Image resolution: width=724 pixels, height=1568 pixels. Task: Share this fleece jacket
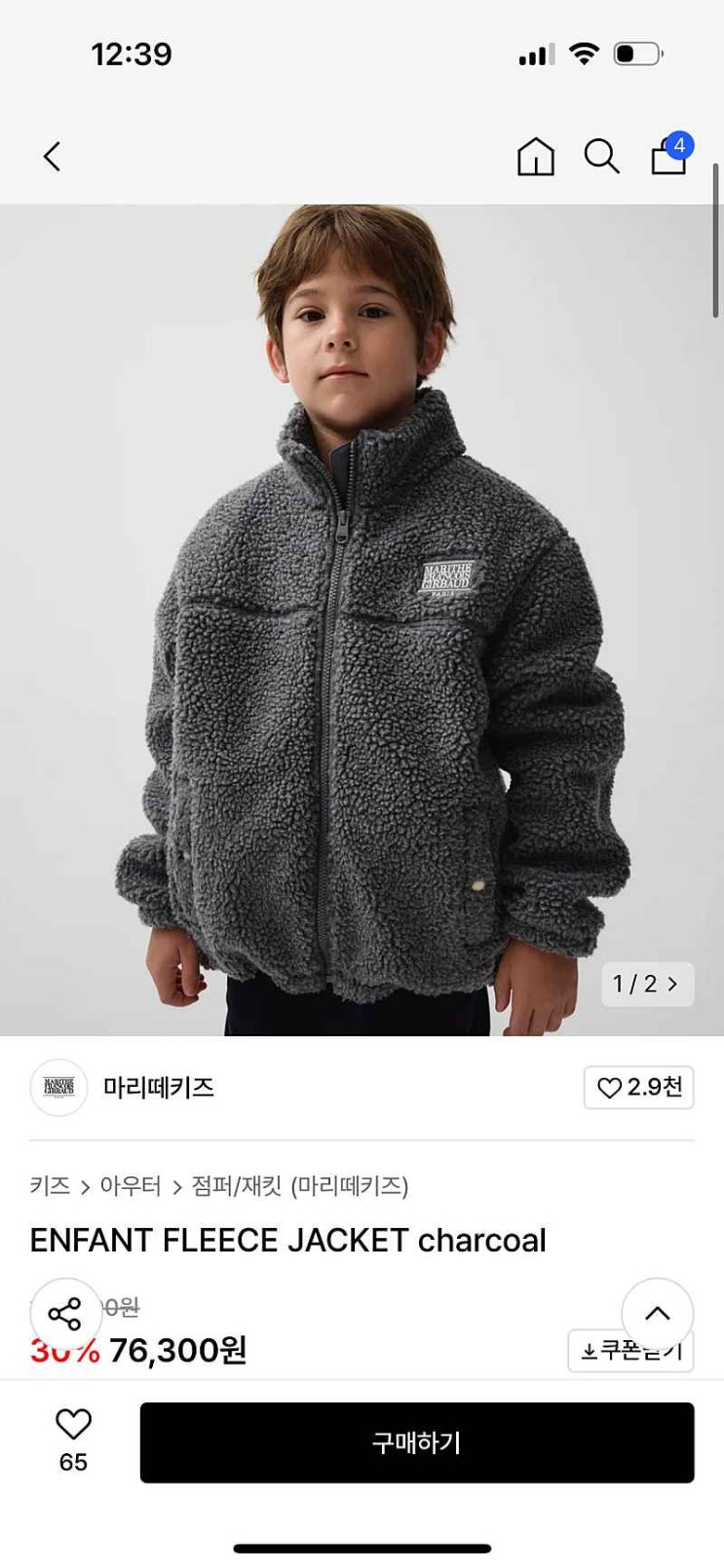(x=65, y=1314)
